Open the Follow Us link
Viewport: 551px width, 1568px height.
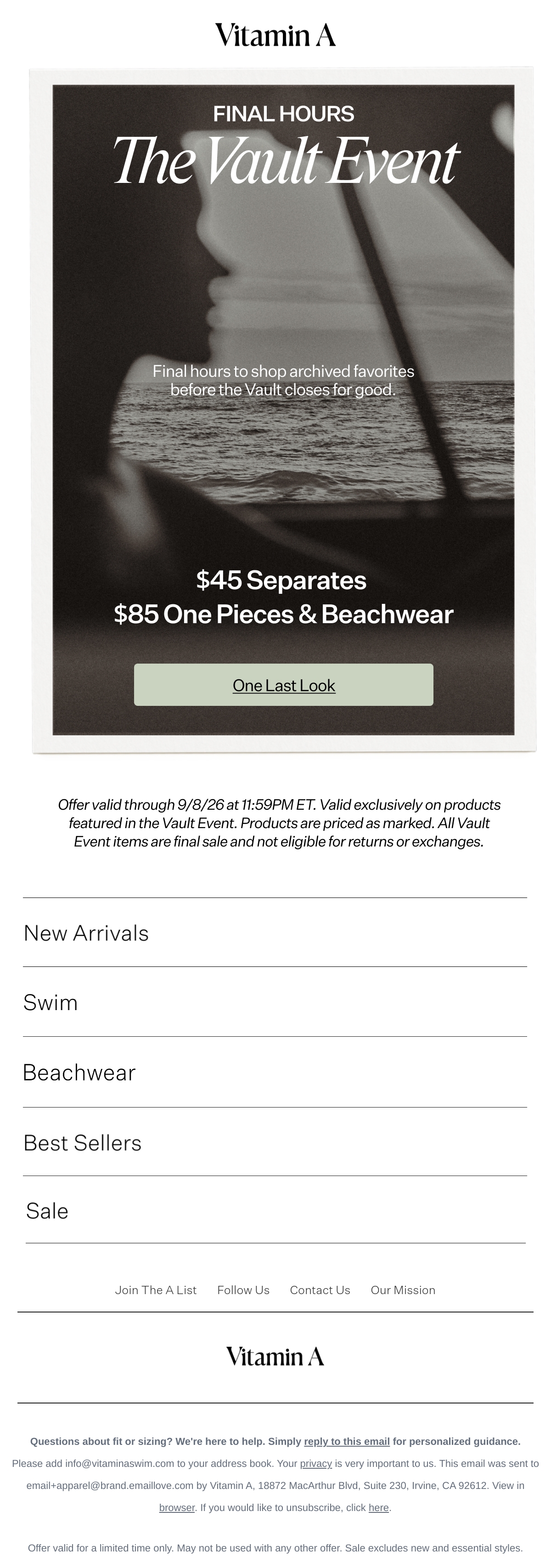[243, 1290]
